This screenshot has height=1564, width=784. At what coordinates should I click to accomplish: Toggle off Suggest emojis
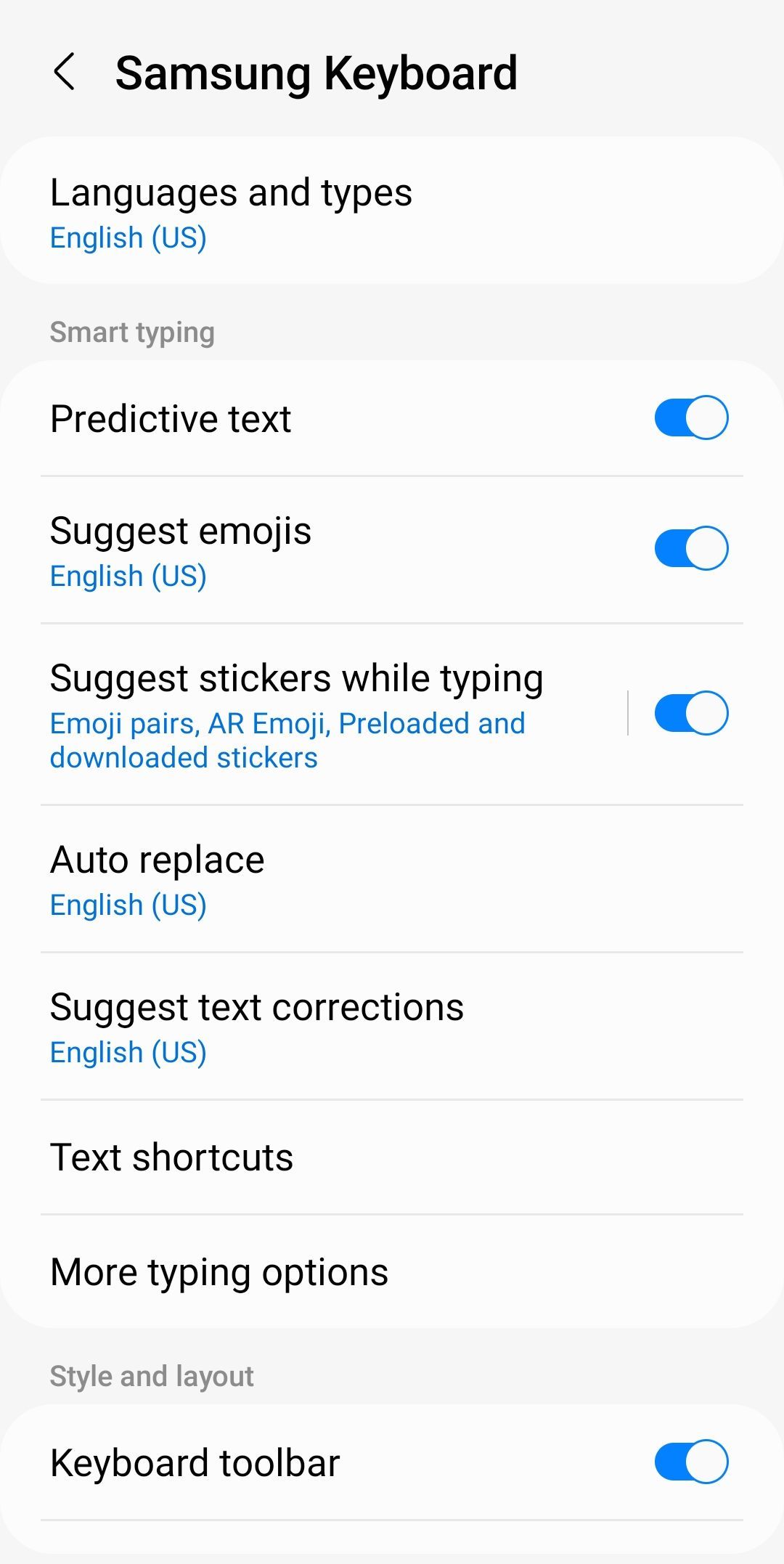click(688, 548)
